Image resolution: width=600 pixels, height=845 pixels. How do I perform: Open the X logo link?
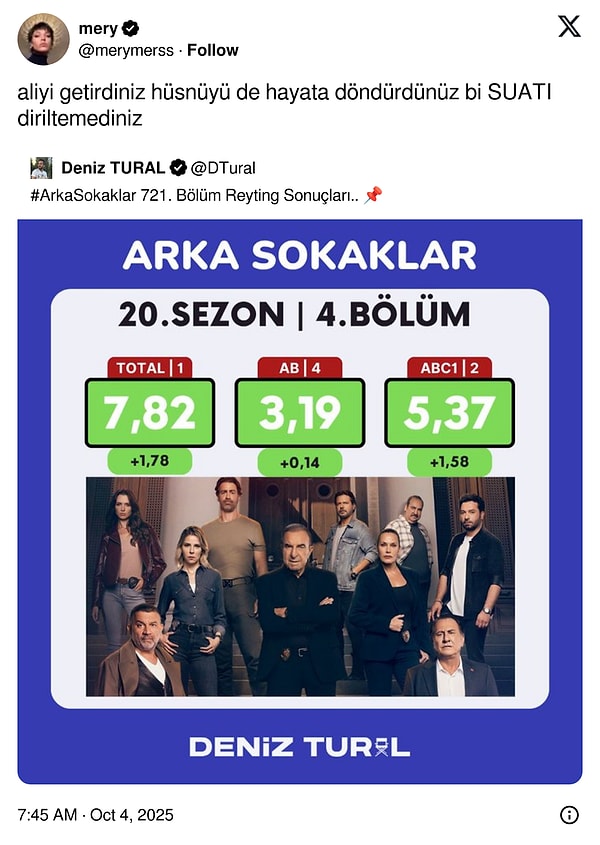[x=568, y=28]
